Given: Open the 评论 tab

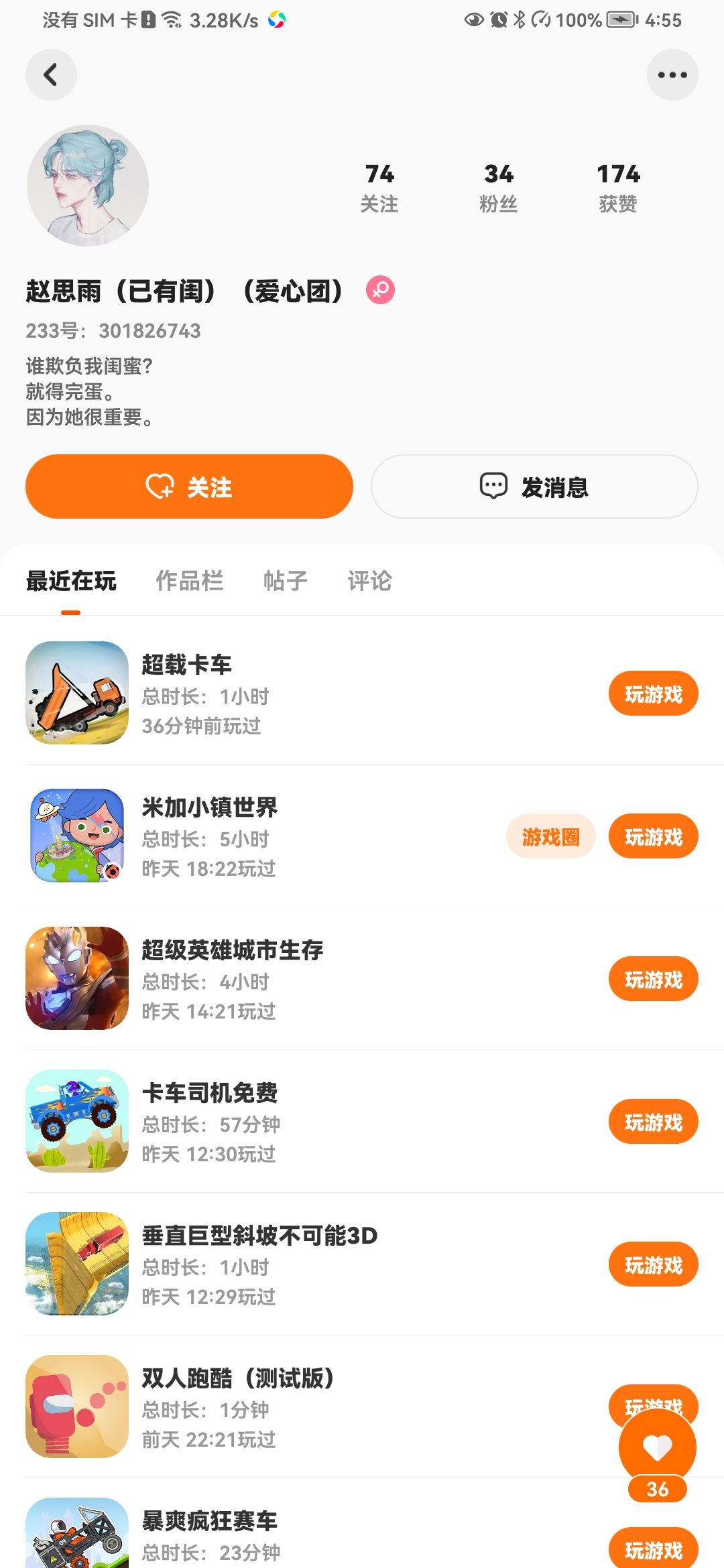Looking at the screenshot, I should click(x=369, y=581).
